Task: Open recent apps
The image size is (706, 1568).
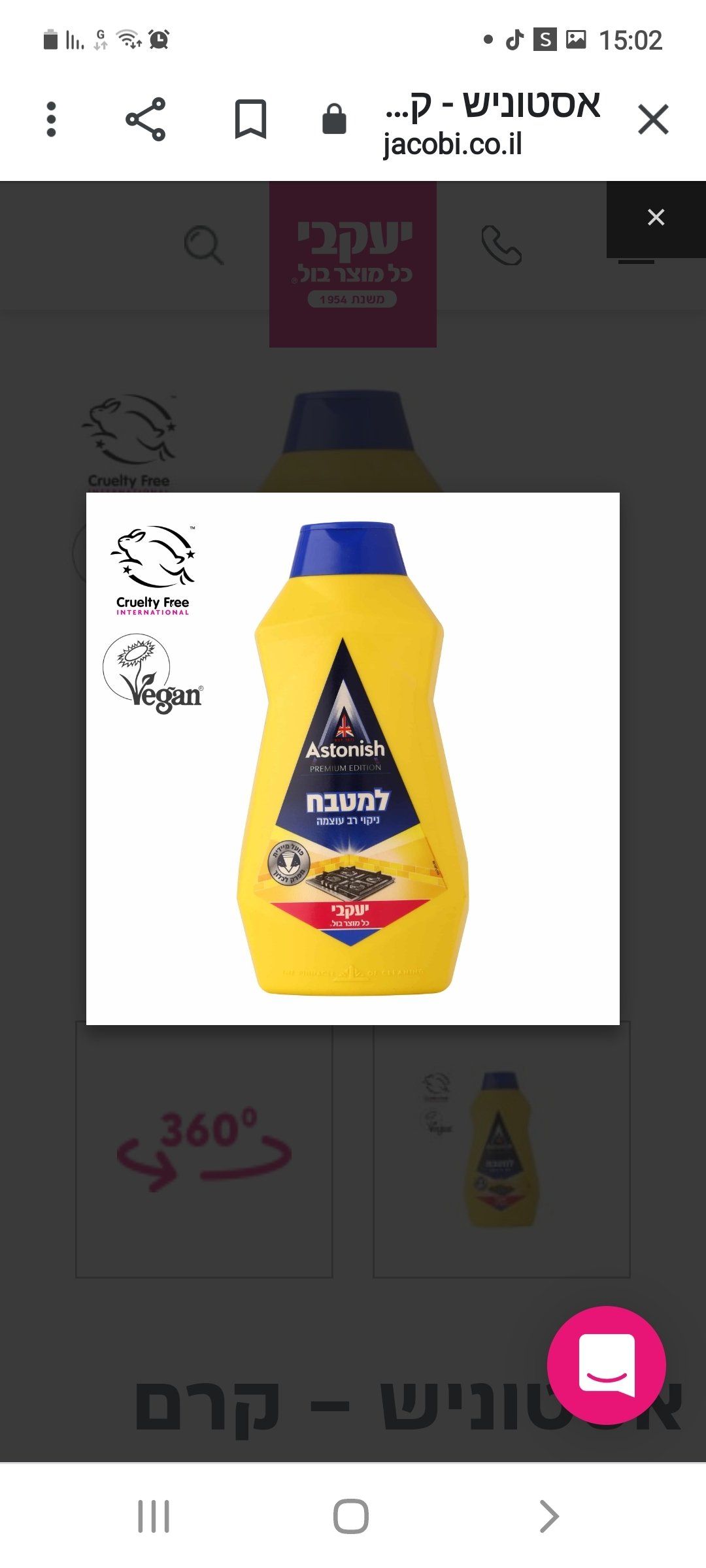Action: [154, 1516]
